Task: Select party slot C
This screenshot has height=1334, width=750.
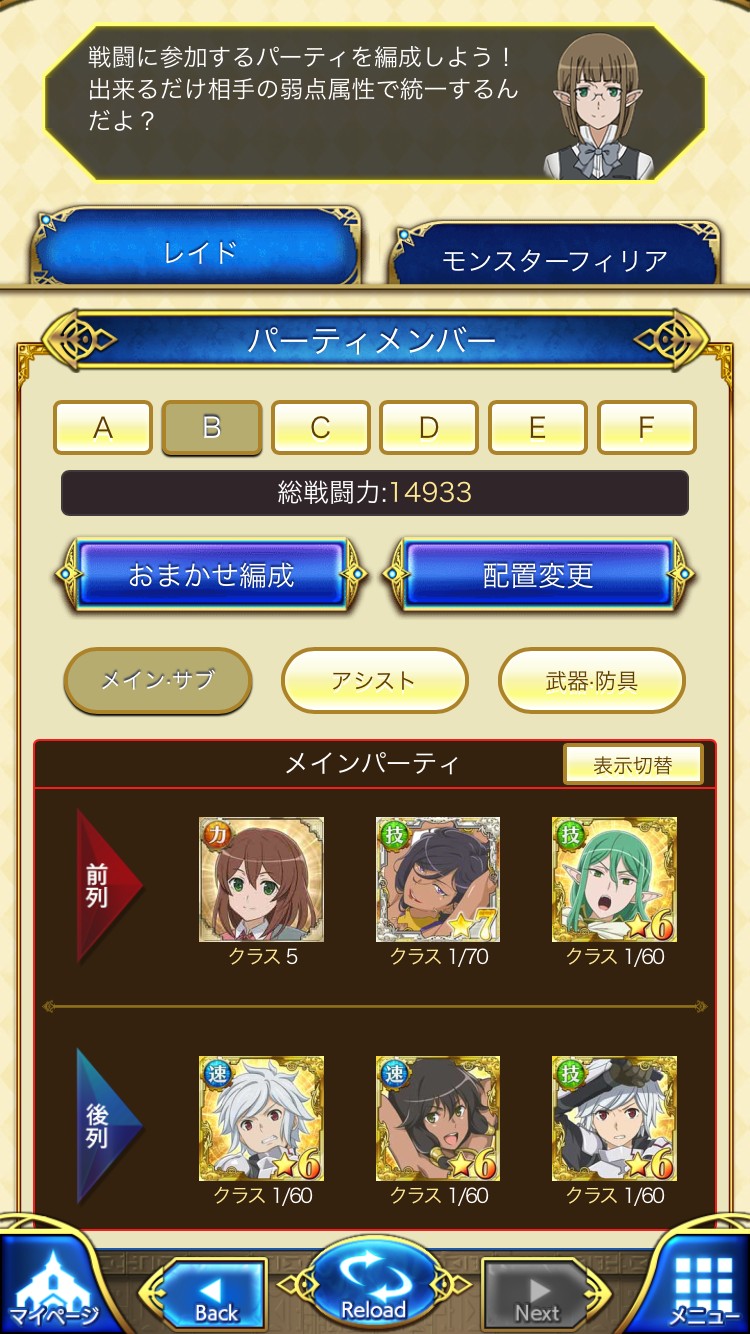Action: point(320,428)
